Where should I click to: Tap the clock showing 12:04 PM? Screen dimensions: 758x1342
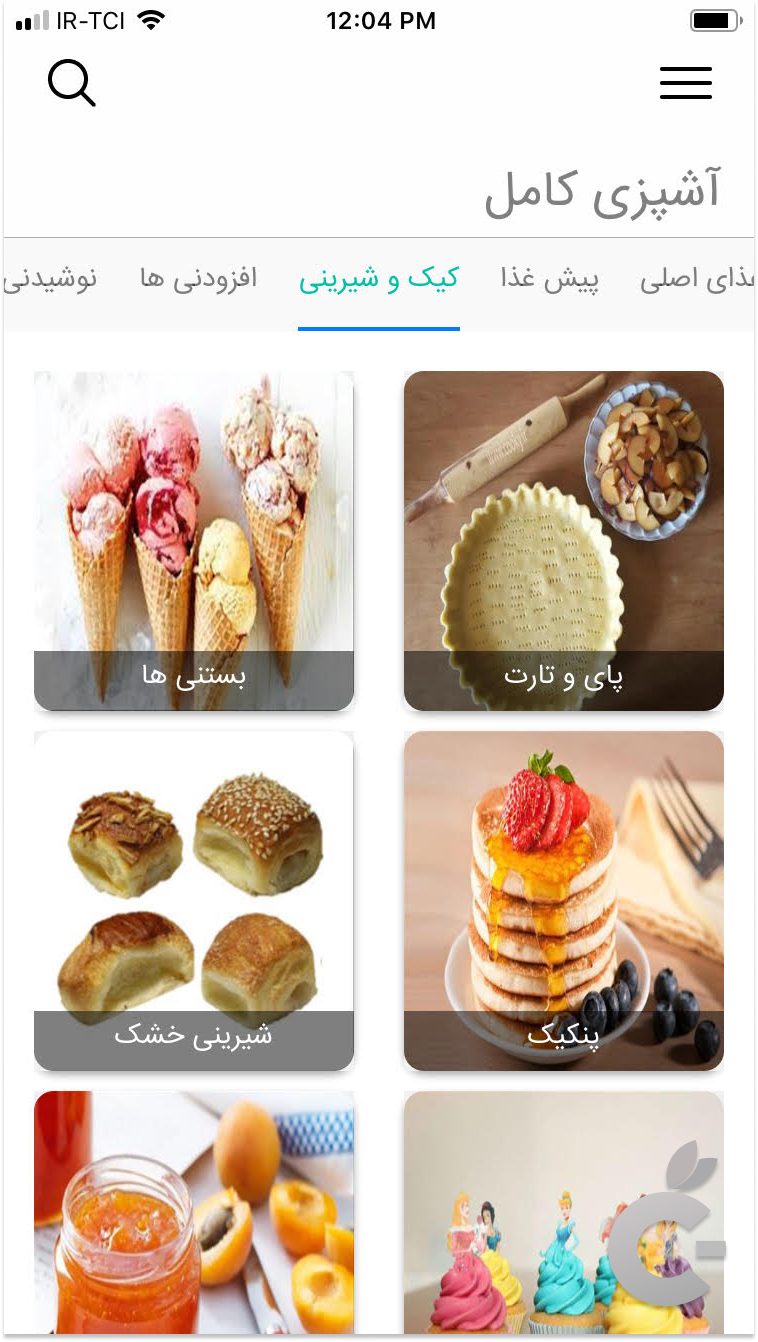pyautogui.click(x=382, y=19)
